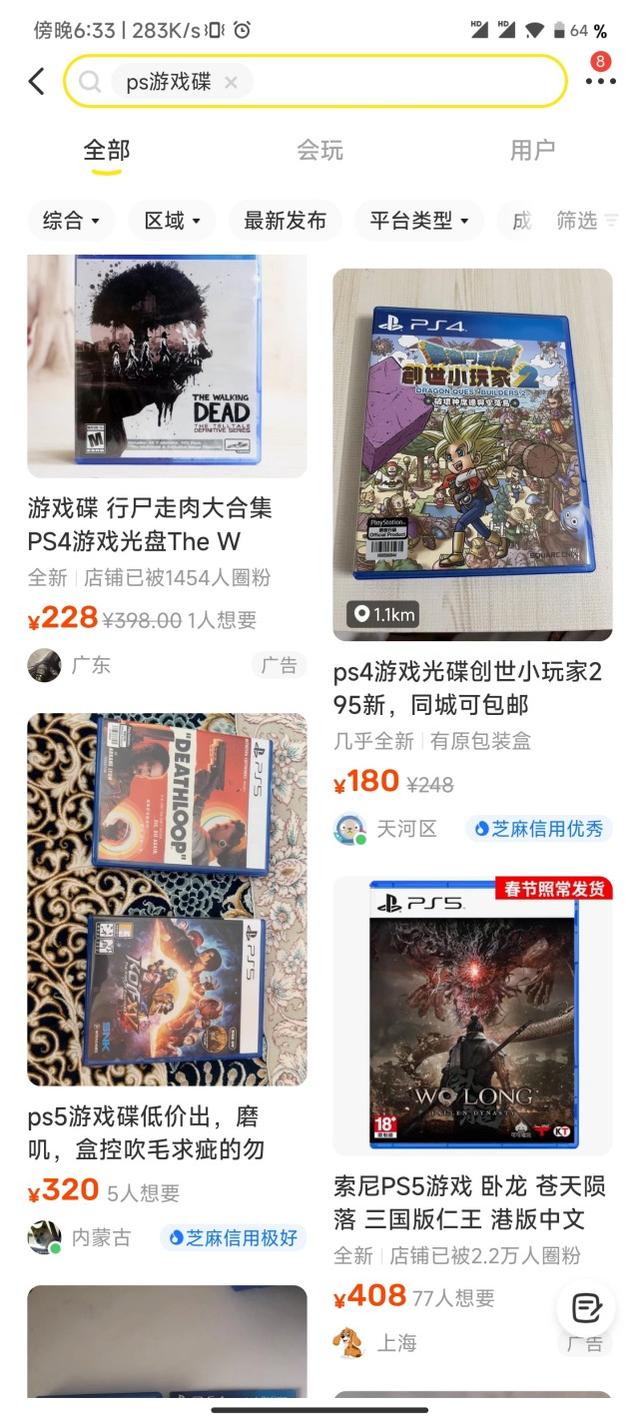The height and width of the screenshot is (1422, 640).
Task: Expand the 综合 sort dropdown
Action: [x=71, y=220]
